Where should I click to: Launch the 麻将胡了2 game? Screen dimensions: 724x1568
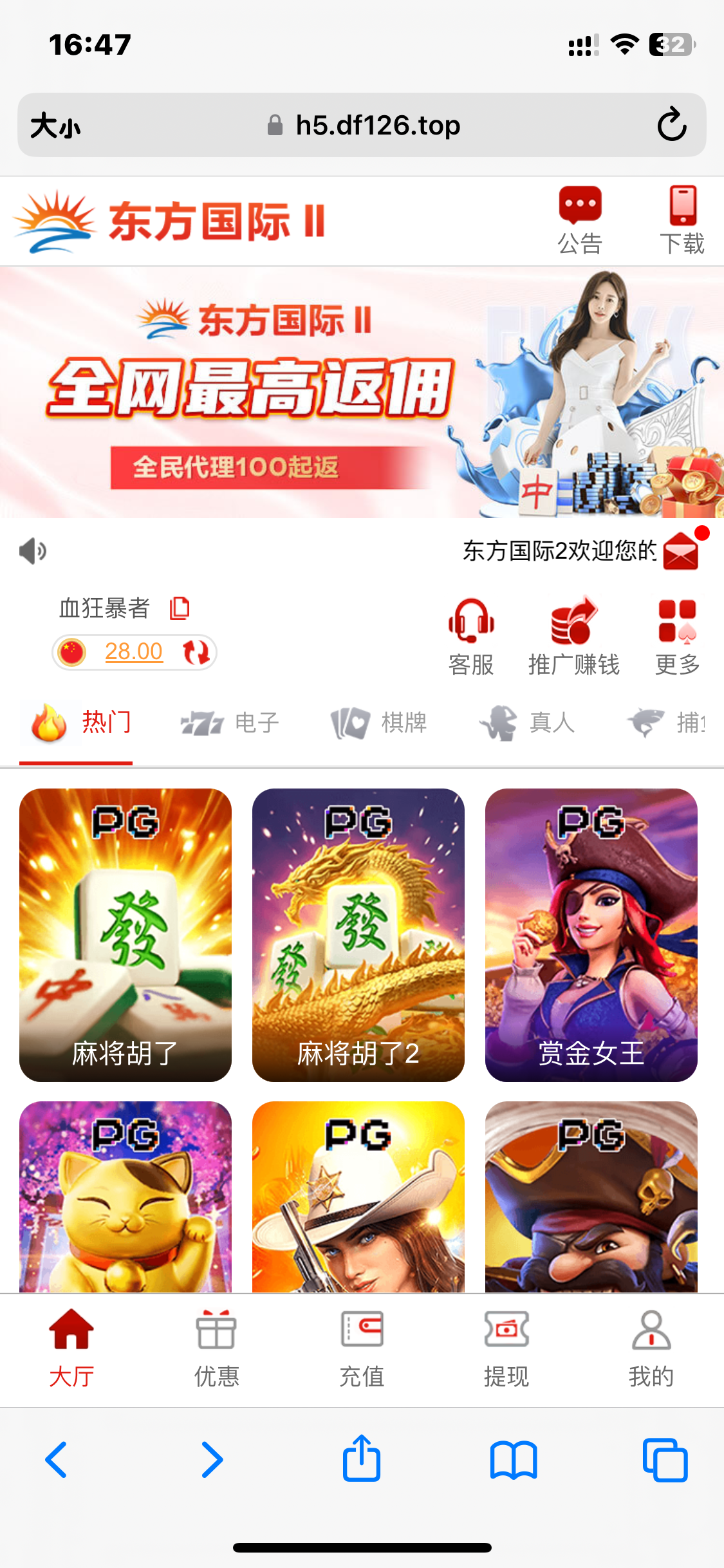(358, 935)
